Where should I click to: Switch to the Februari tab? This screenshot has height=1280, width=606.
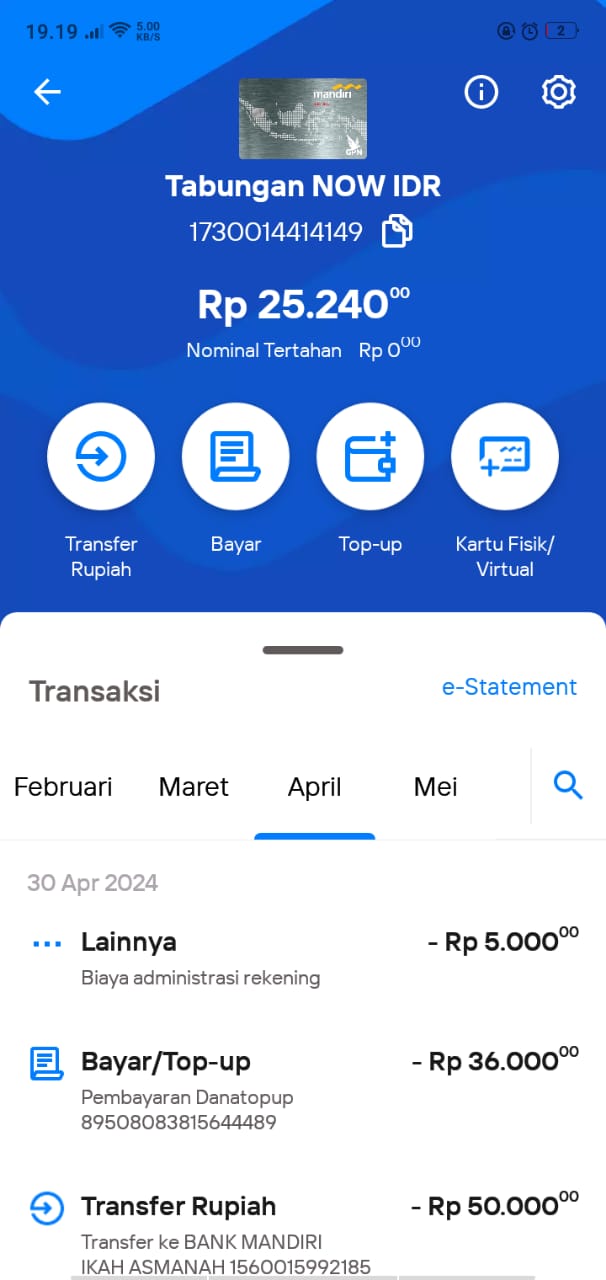point(63,787)
